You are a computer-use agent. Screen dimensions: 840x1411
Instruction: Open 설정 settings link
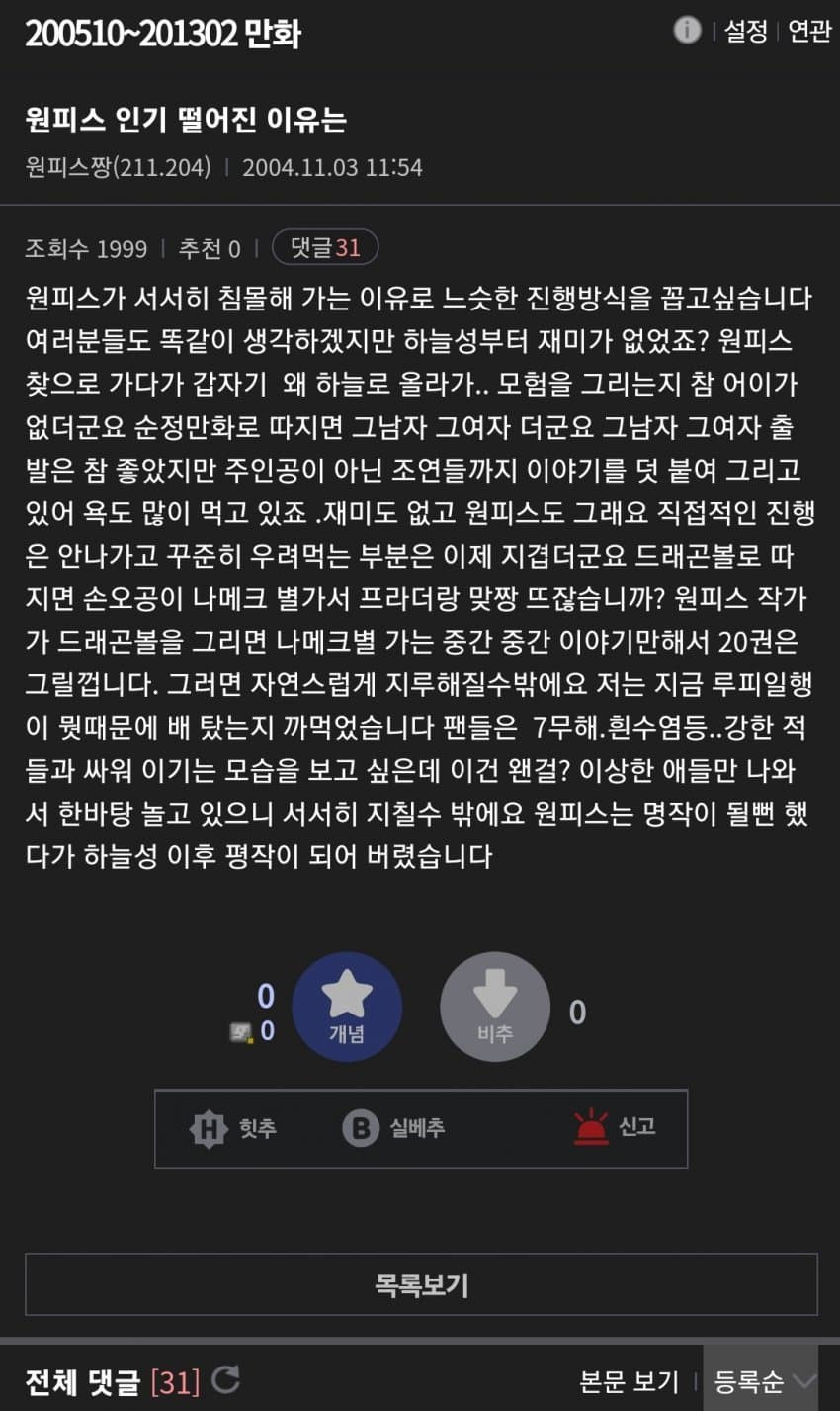click(x=746, y=32)
